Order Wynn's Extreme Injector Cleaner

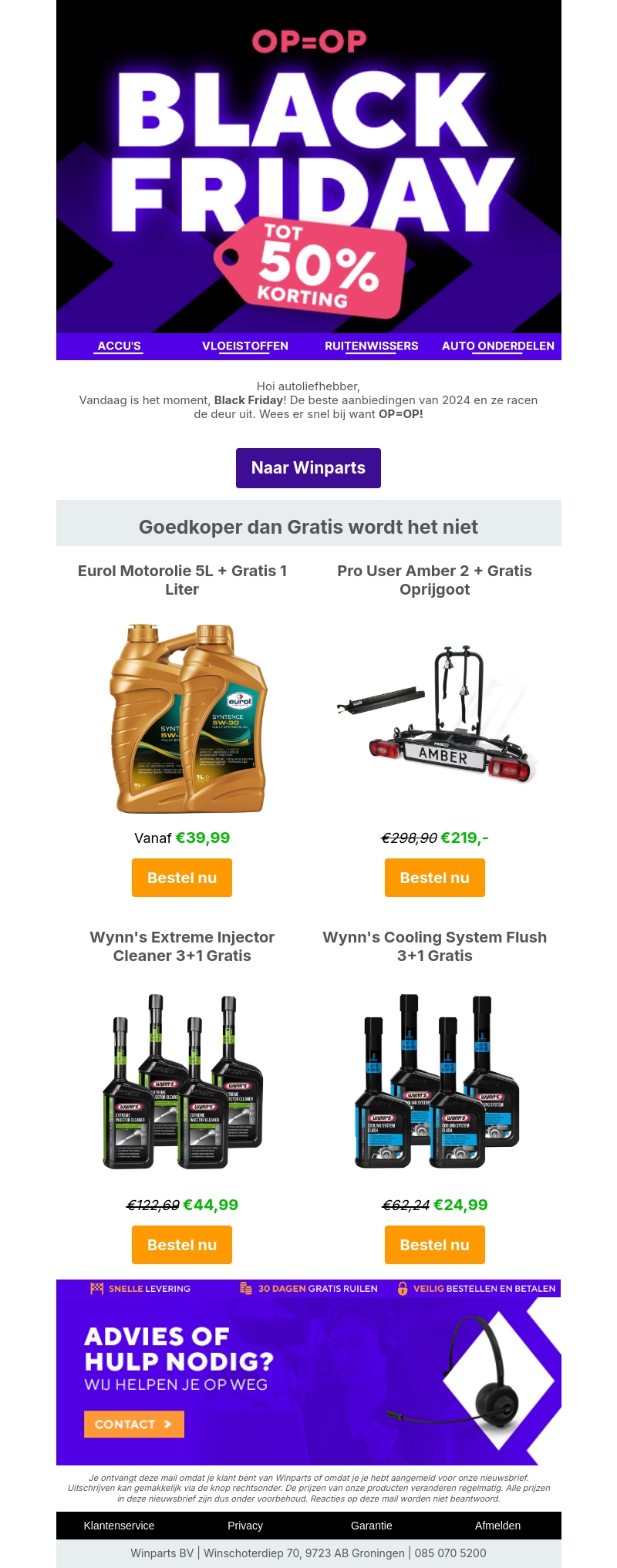182,1245
